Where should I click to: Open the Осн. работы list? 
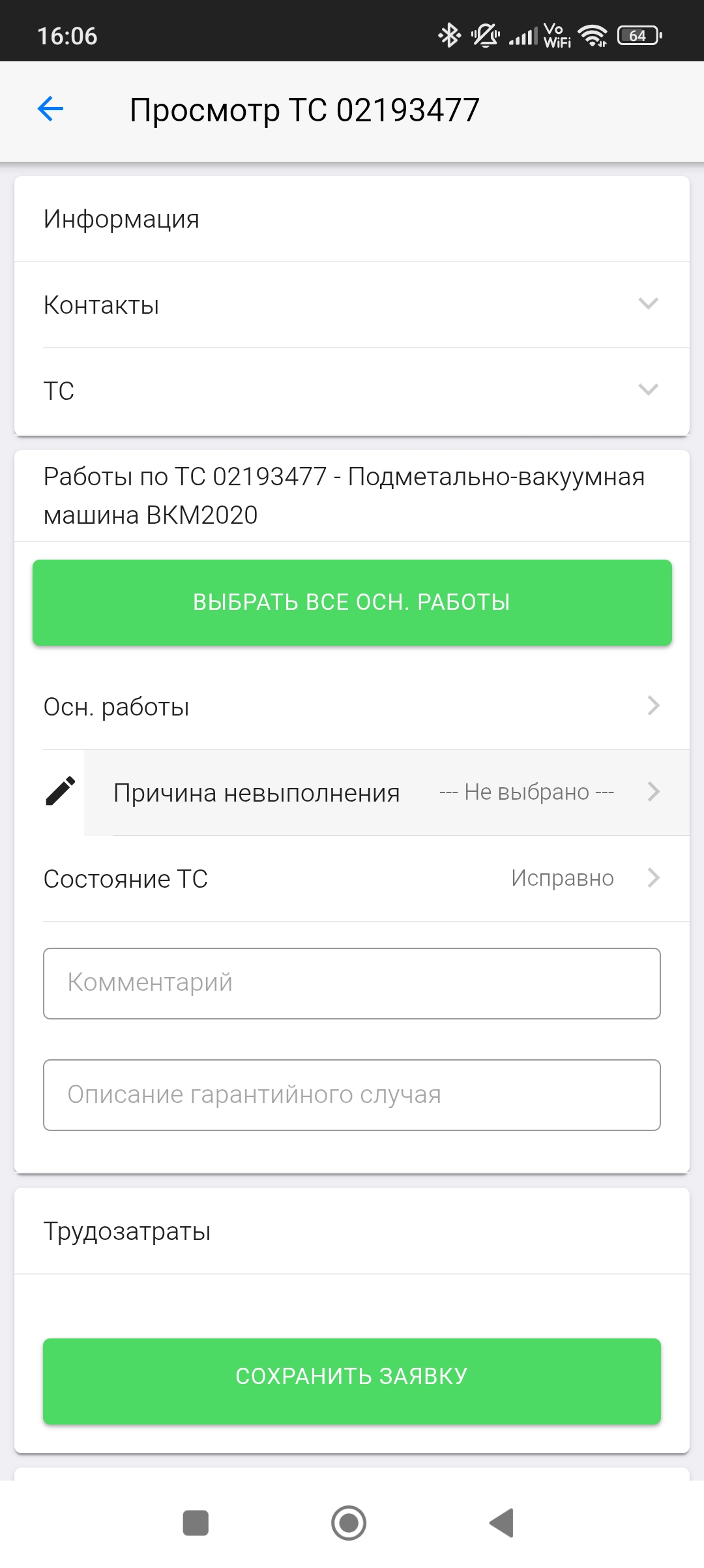coord(352,706)
